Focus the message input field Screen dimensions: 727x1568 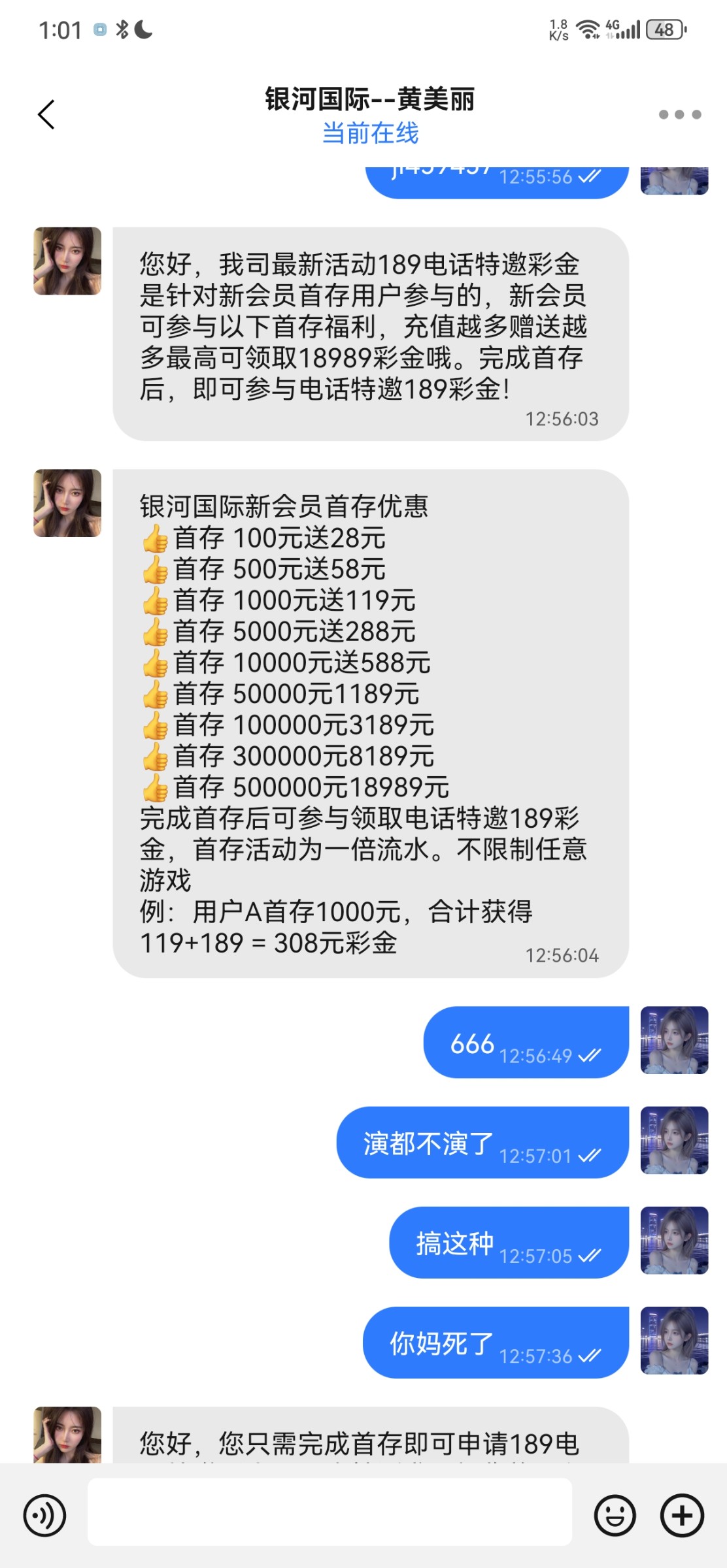[330, 1512]
